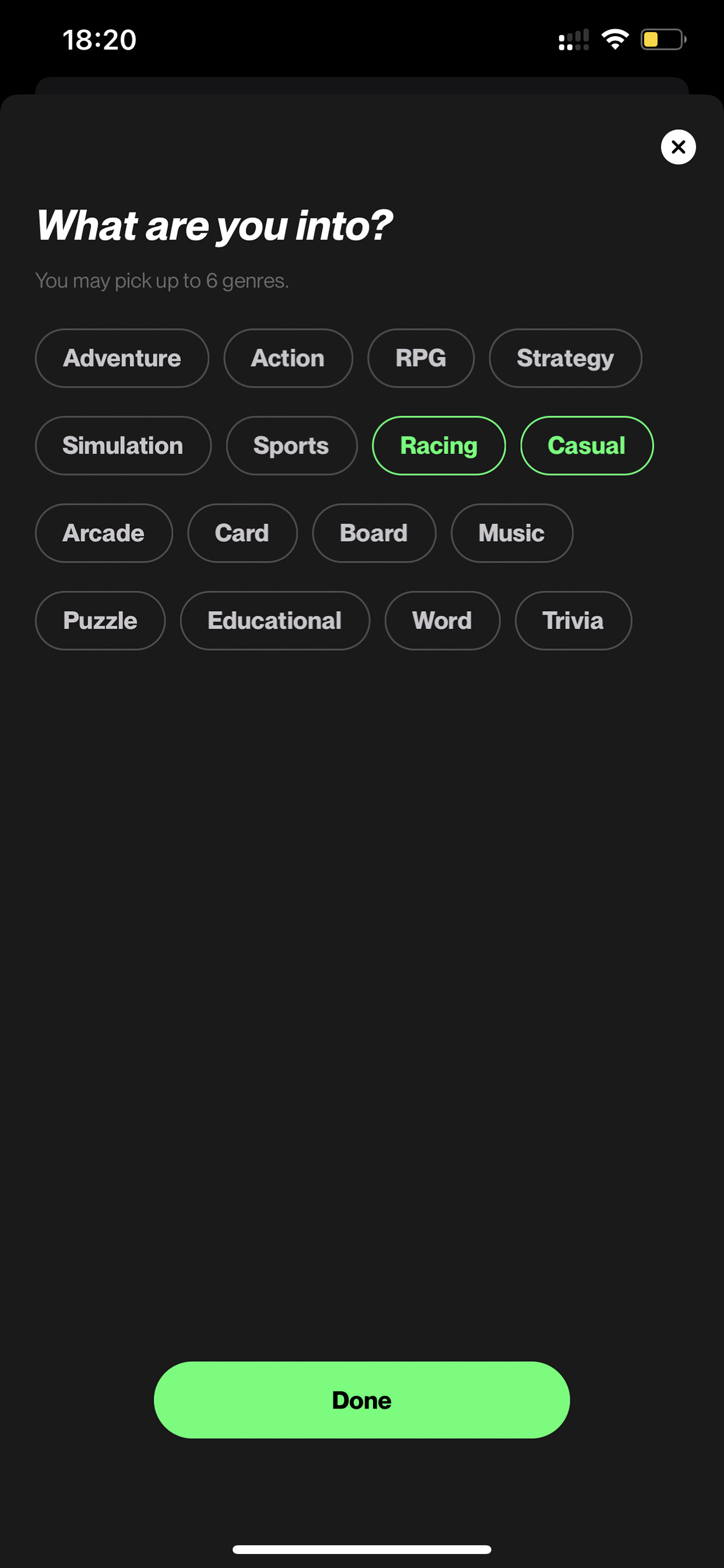The width and height of the screenshot is (724, 1568).
Task: Pick the Action genre
Action: click(x=288, y=358)
